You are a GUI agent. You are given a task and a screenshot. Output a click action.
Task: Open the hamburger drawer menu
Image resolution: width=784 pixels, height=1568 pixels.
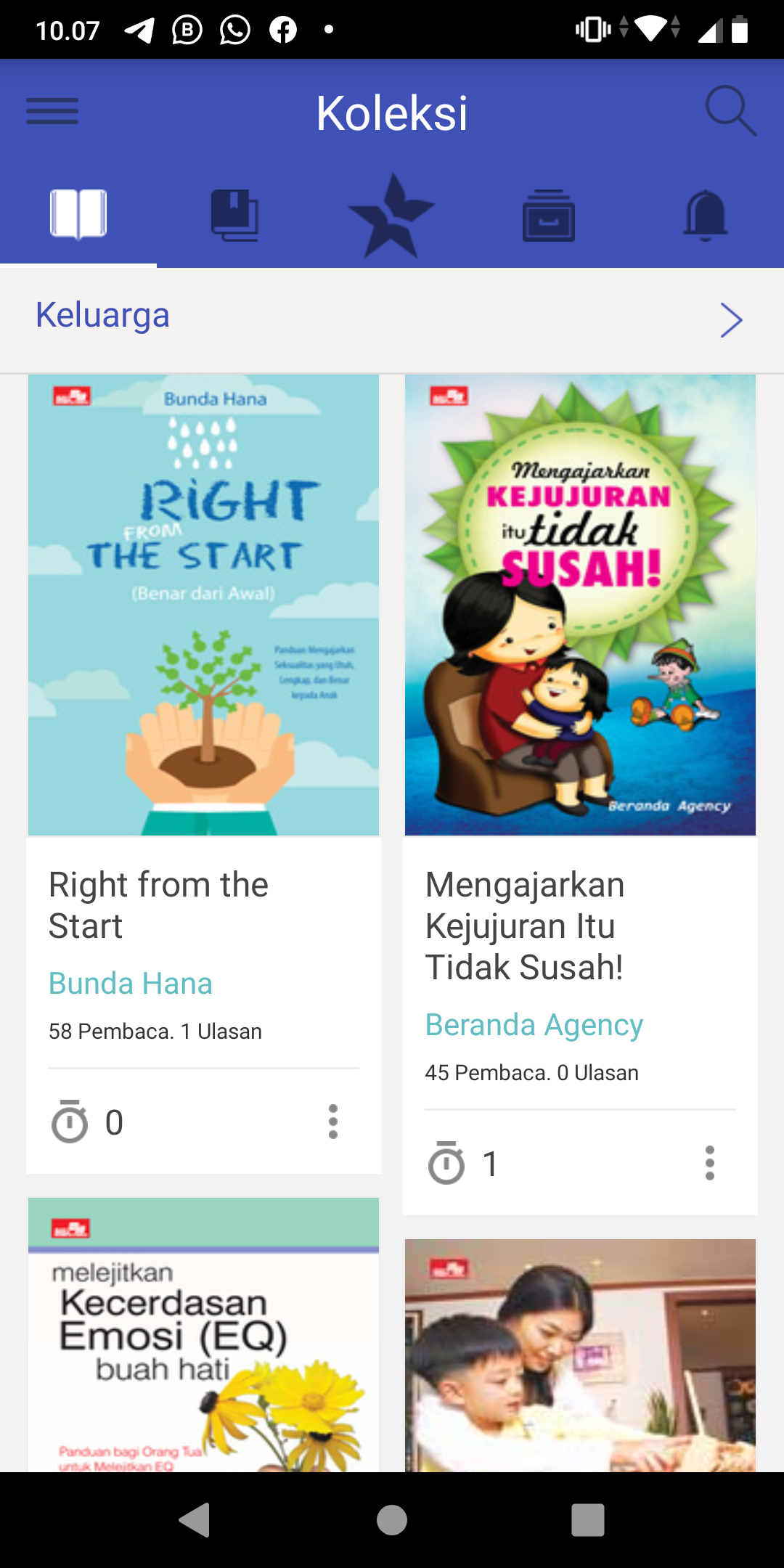coord(52,112)
